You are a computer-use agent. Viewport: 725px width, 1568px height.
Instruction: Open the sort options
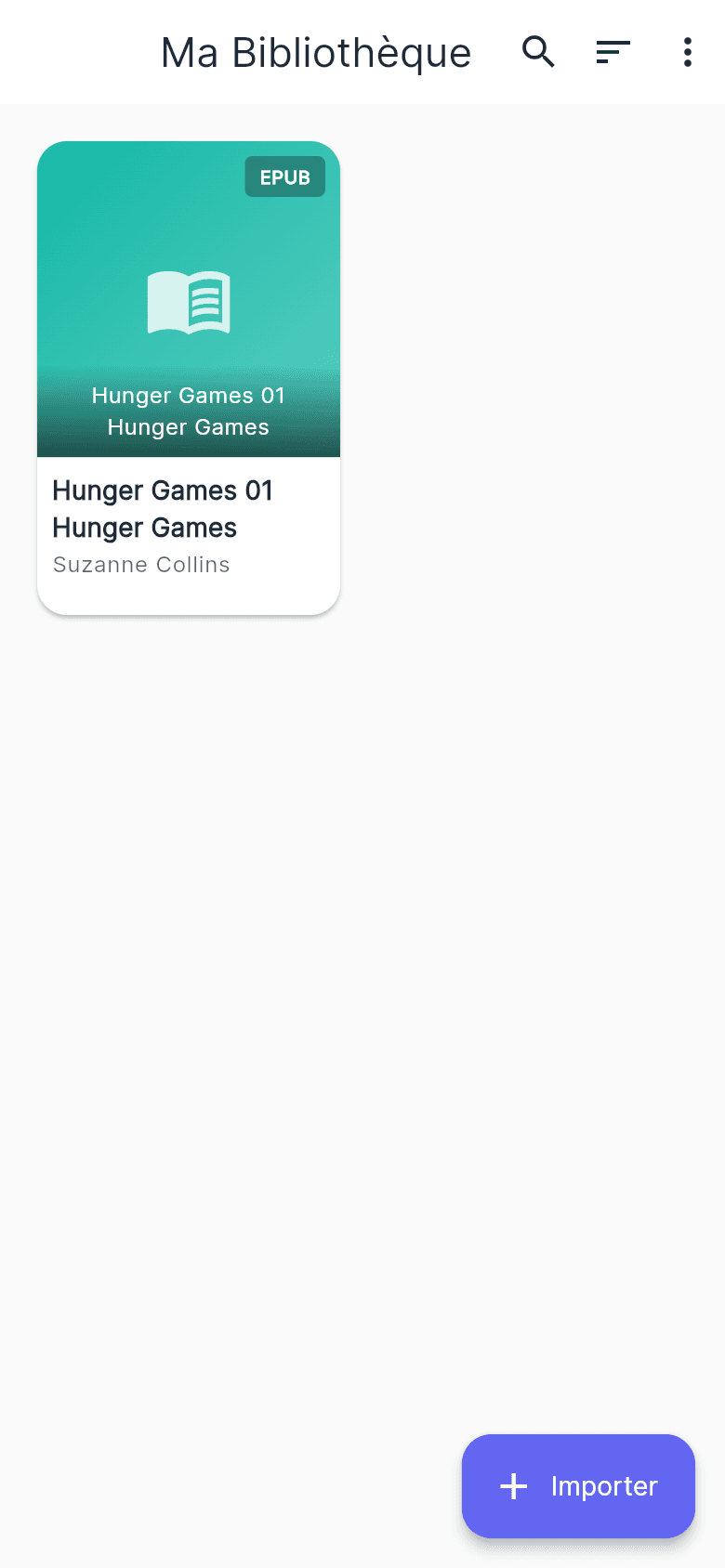(x=613, y=52)
